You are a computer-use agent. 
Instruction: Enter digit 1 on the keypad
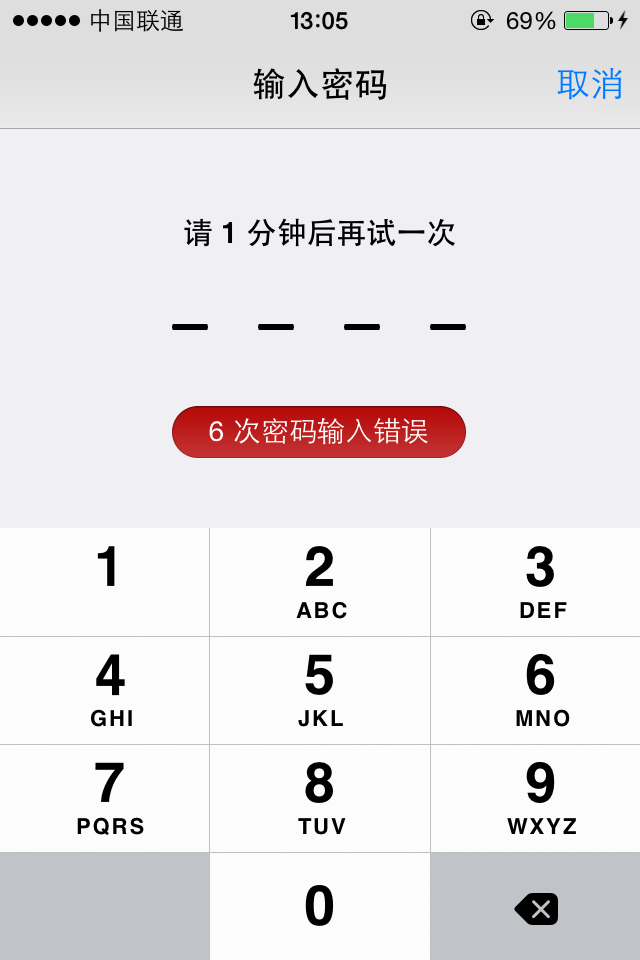click(105, 582)
